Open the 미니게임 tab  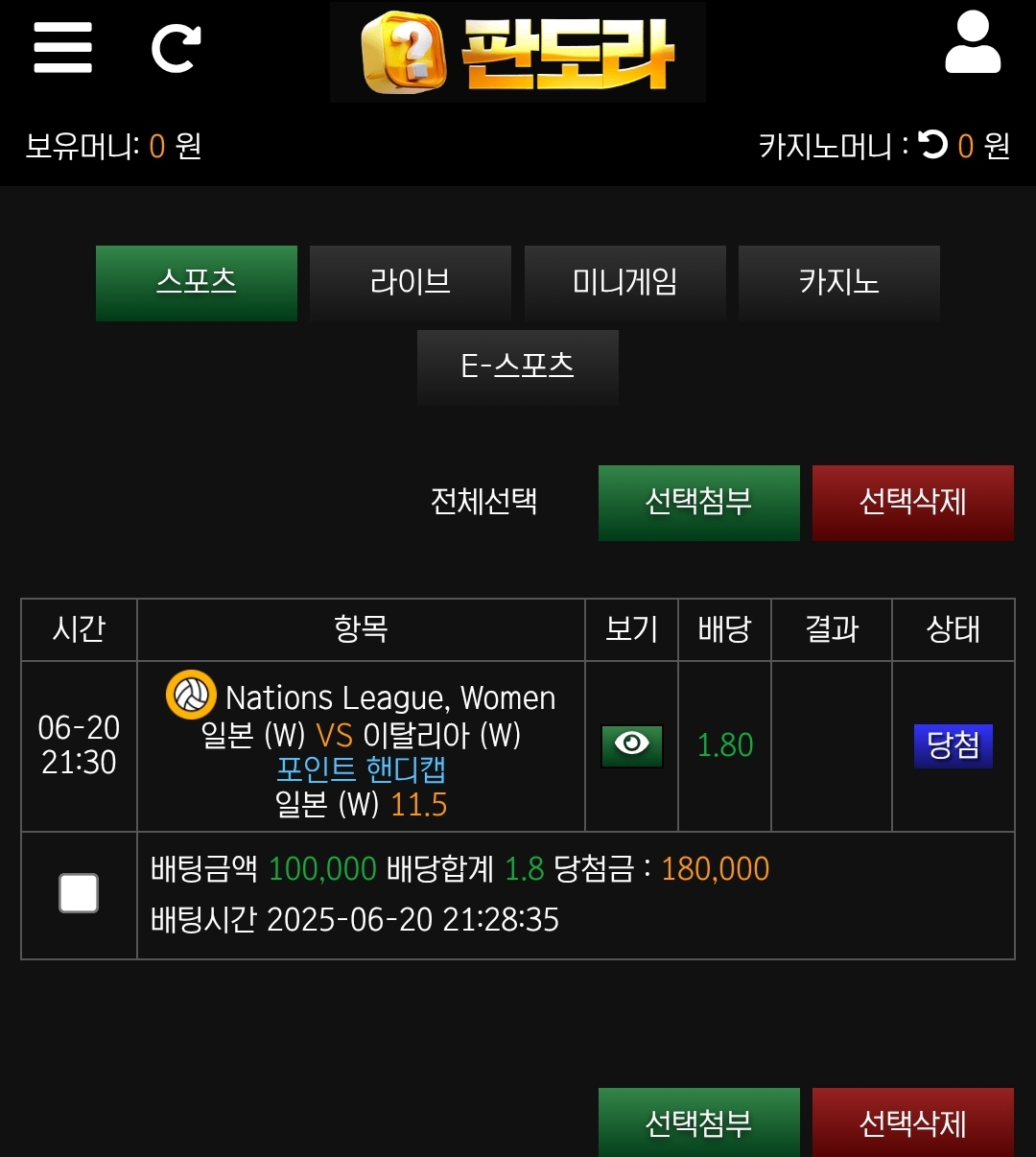[x=625, y=283]
